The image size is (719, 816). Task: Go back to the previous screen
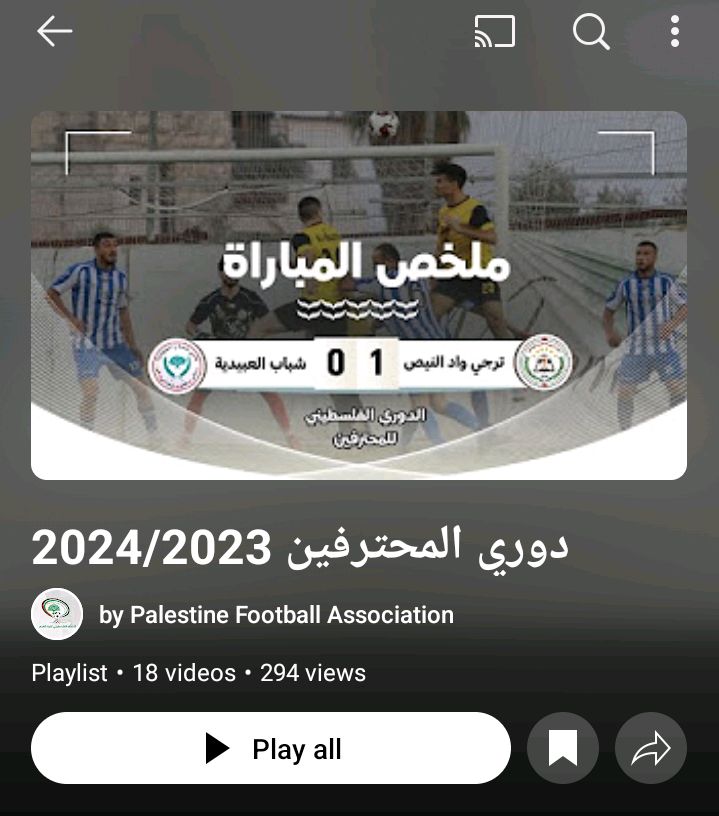pyautogui.click(x=54, y=32)
